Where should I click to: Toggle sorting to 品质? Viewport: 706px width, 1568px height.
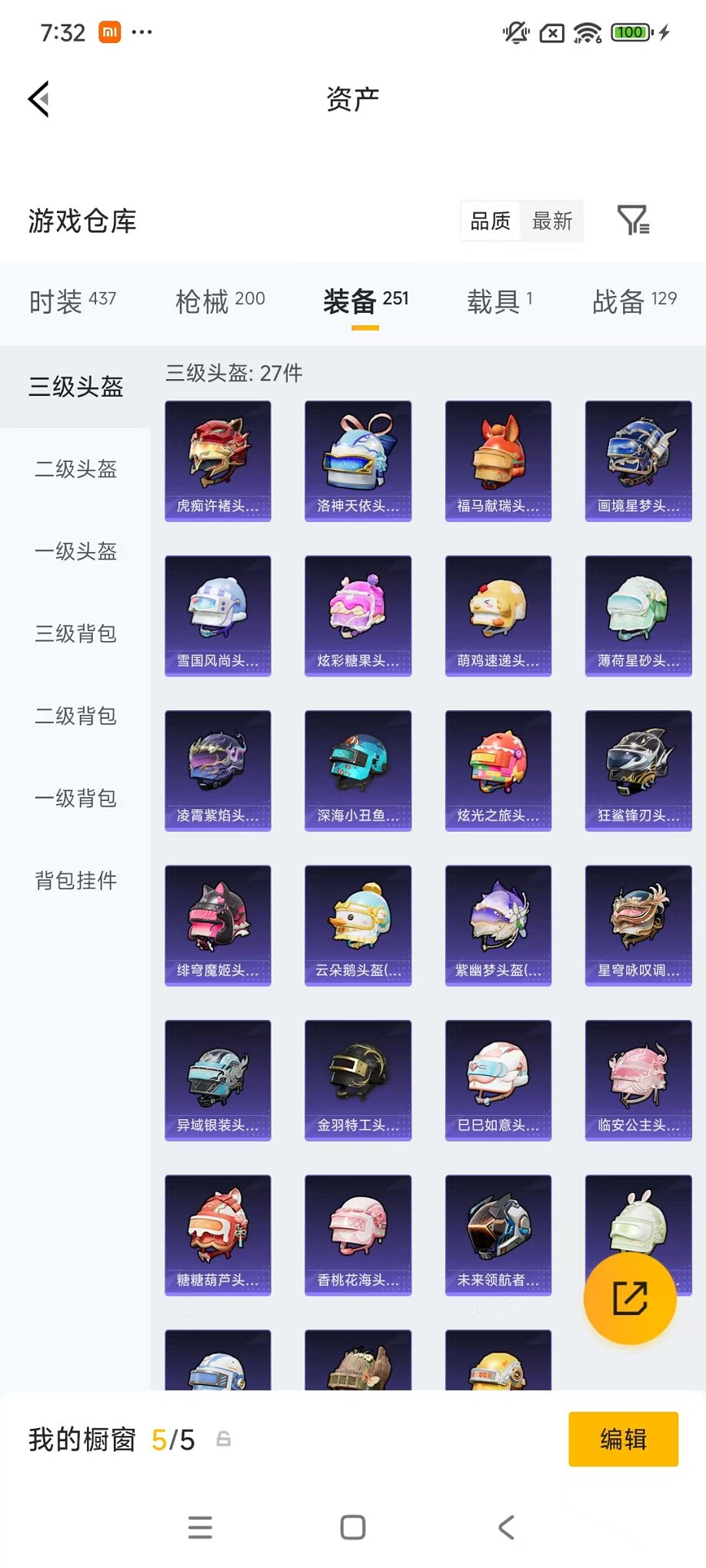[x=490, y=221]
